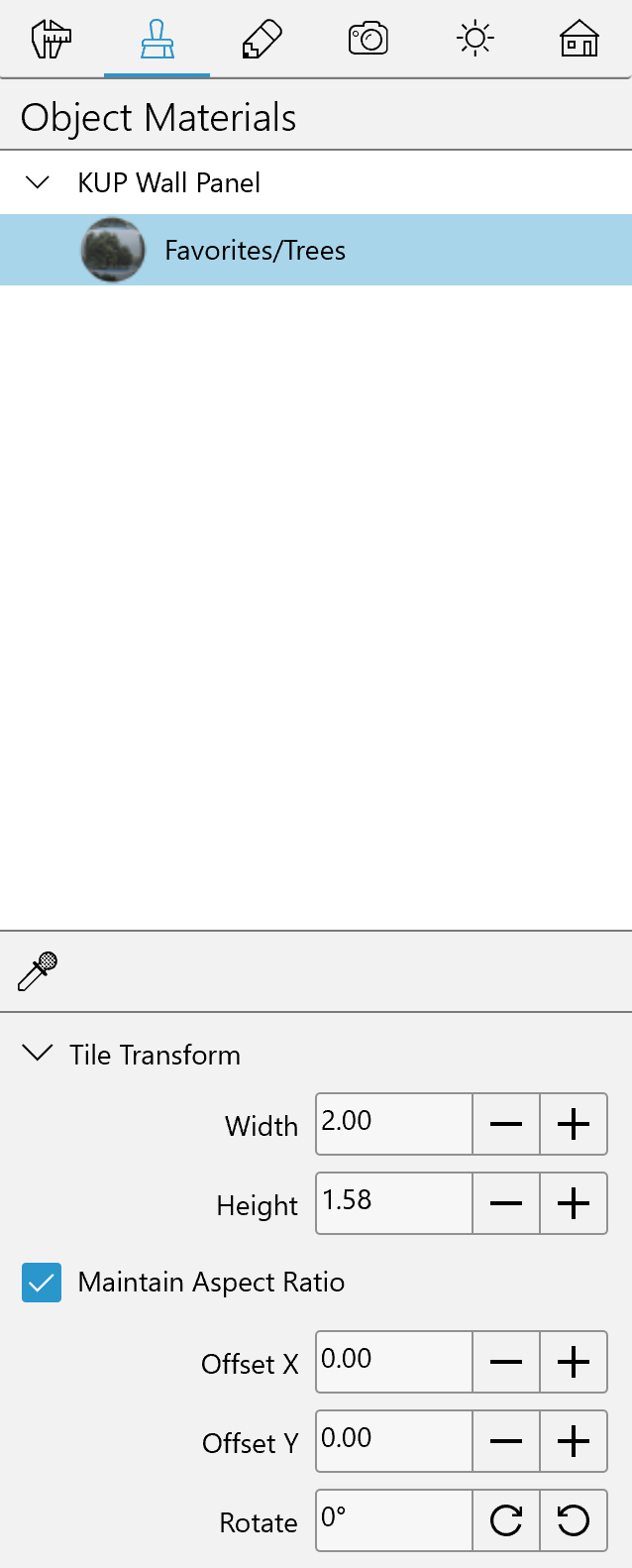Edit the Offset Y field
This screenshot has width=632, height=1568.
coord(393,1441)
